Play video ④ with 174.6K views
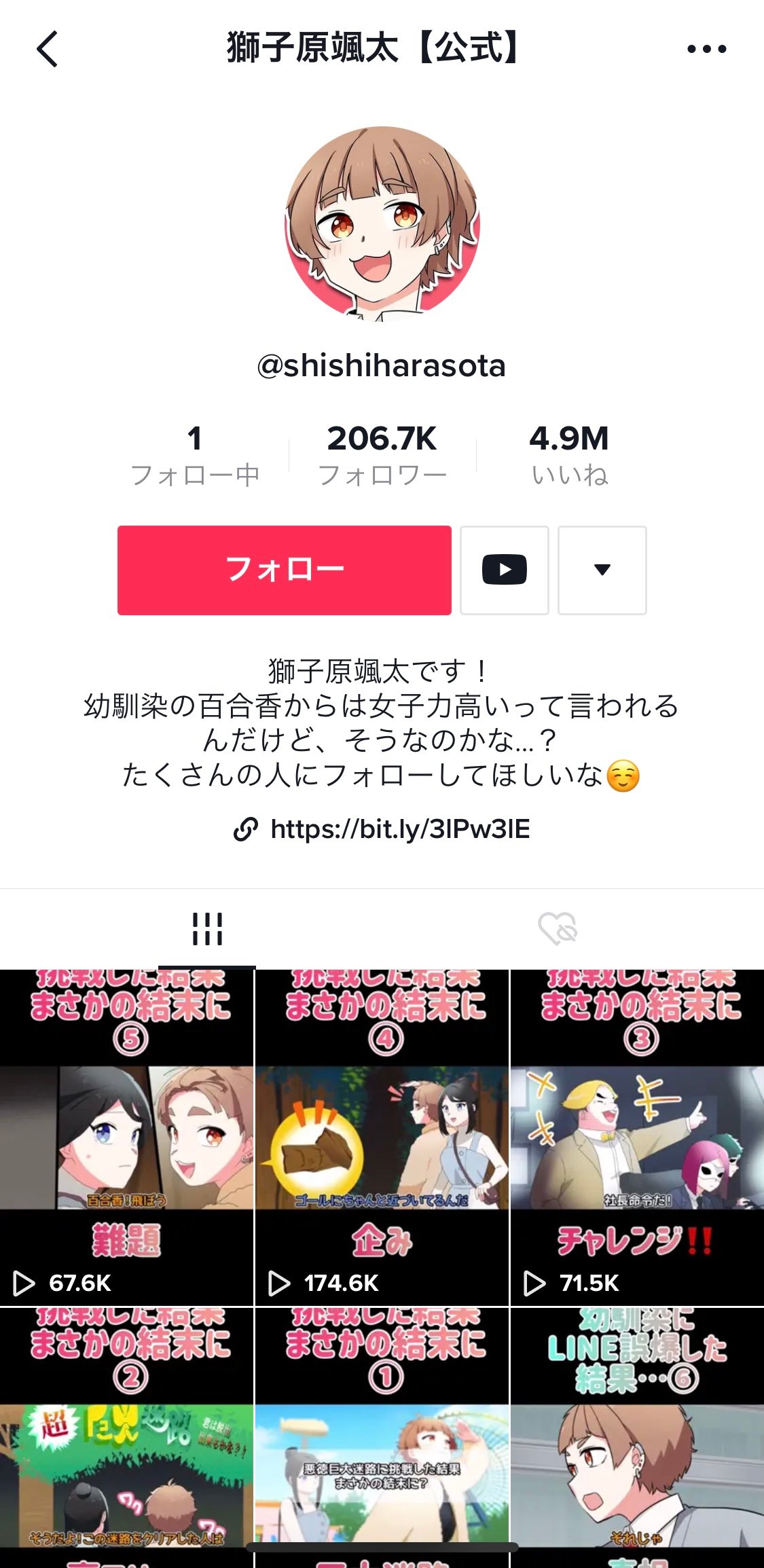764x1568 pixels. point(382,1137)
